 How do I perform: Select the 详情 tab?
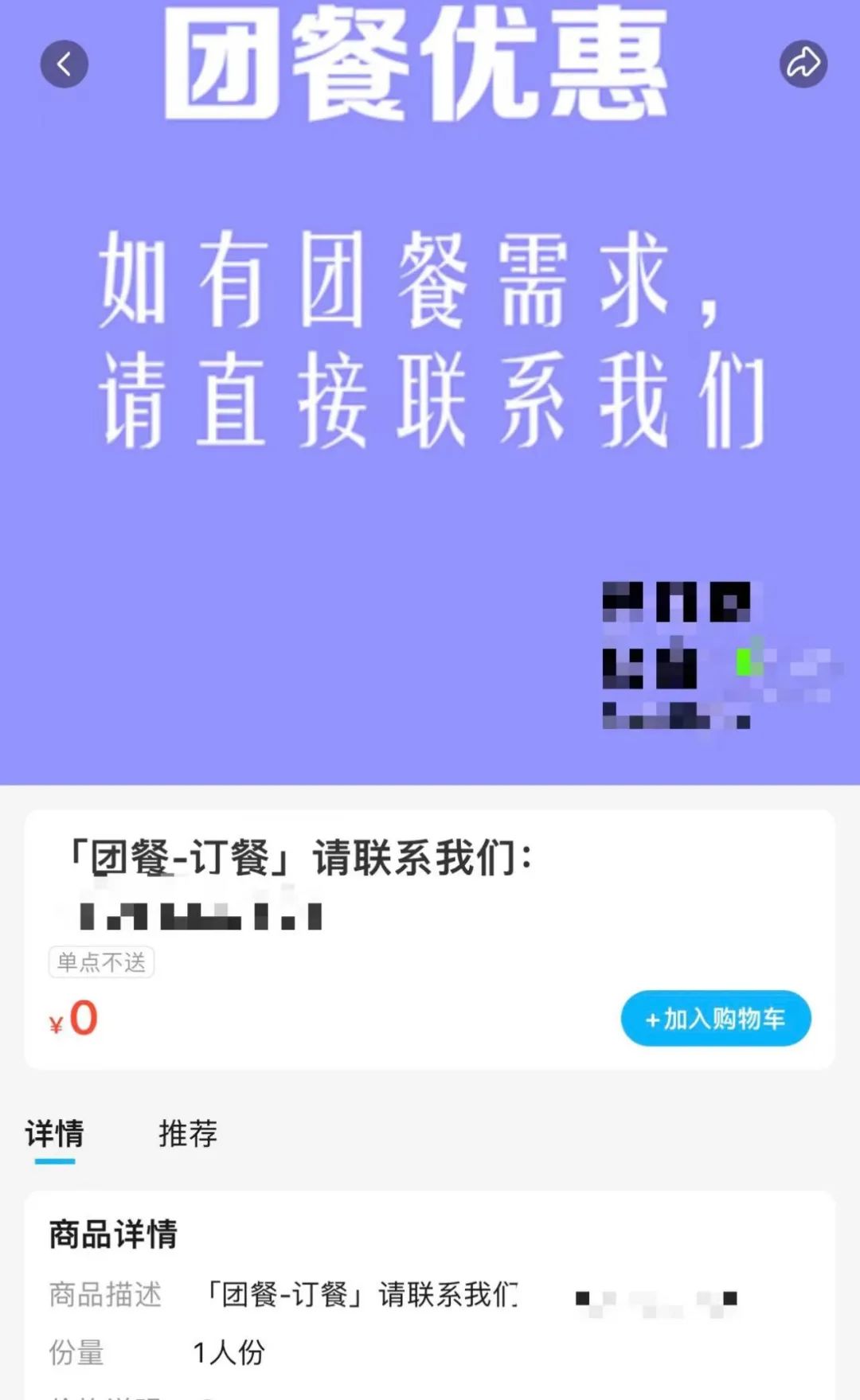(54, 1133)
